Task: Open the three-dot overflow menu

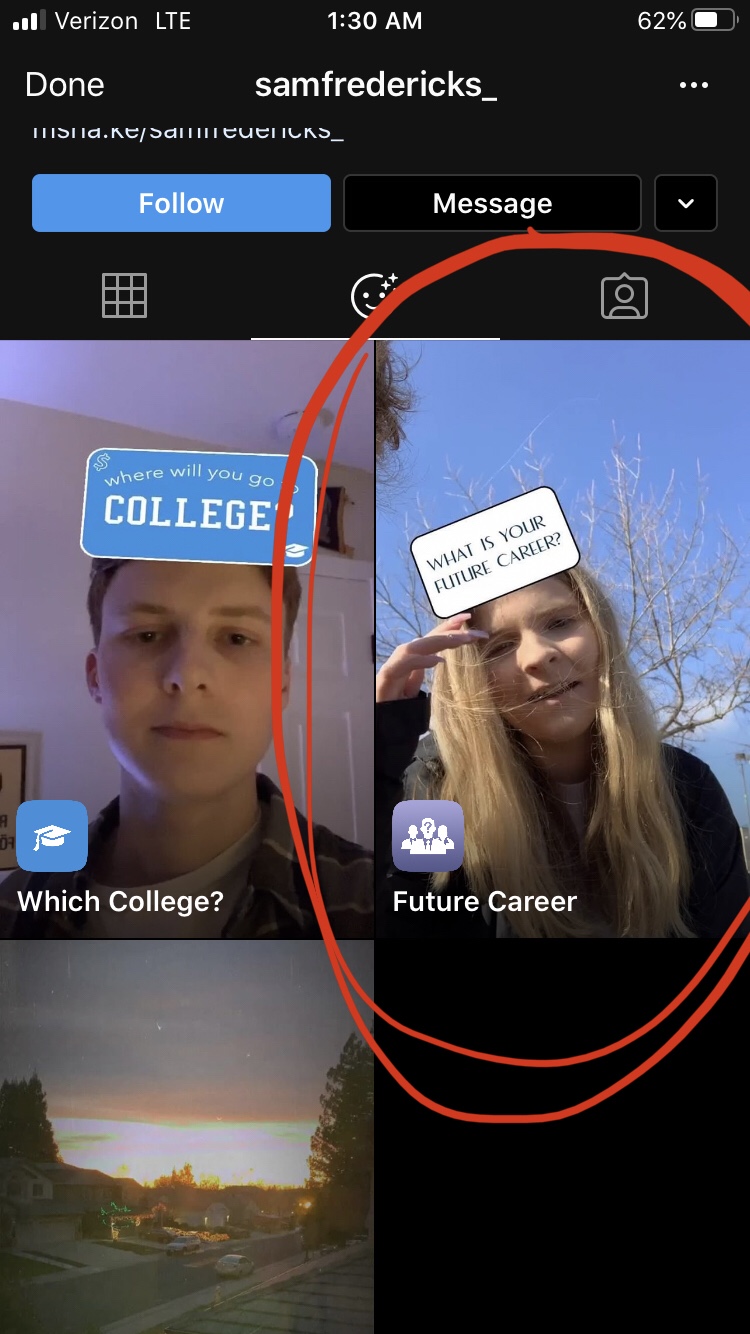Action: (694, 86)
